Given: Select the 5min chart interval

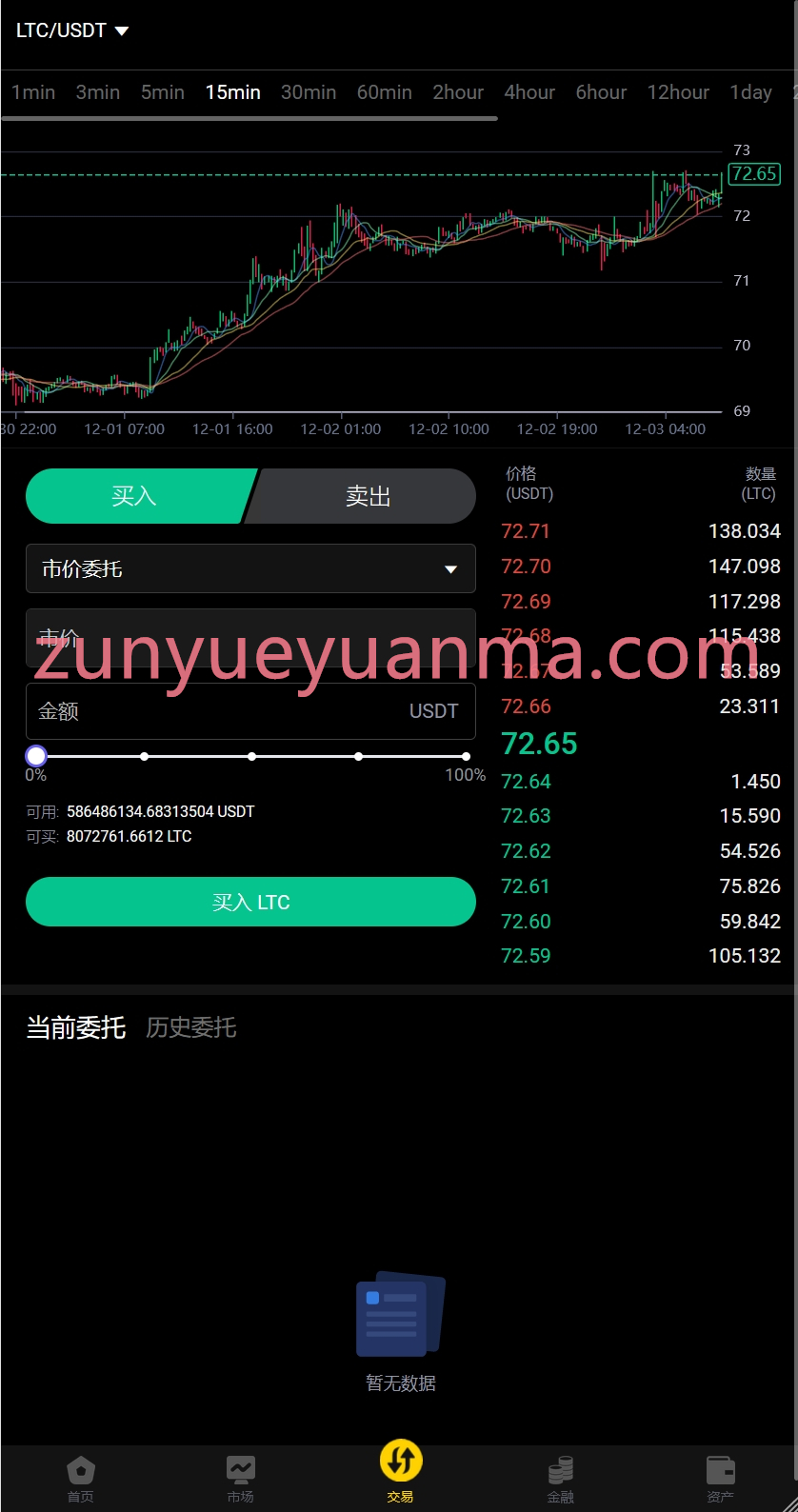Looking at the screenshot, I should point(163,92).
